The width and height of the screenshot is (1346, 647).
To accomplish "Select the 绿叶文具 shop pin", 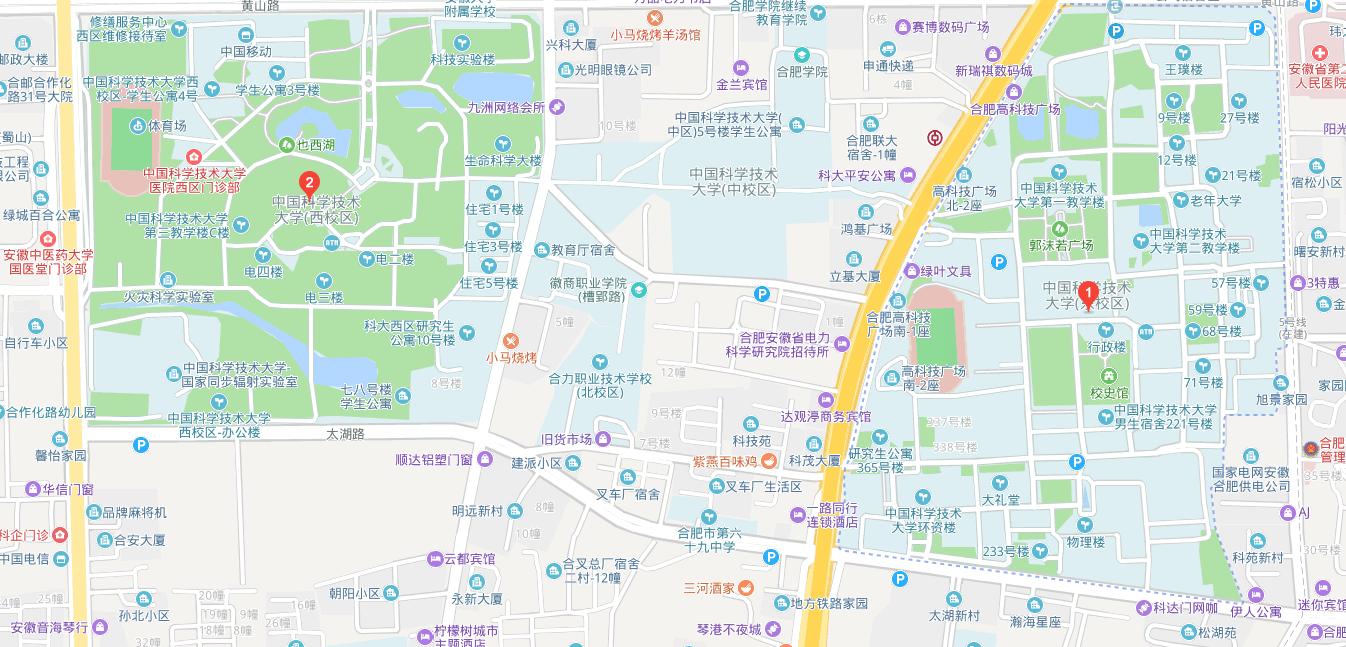I will (x=912, y=271).
